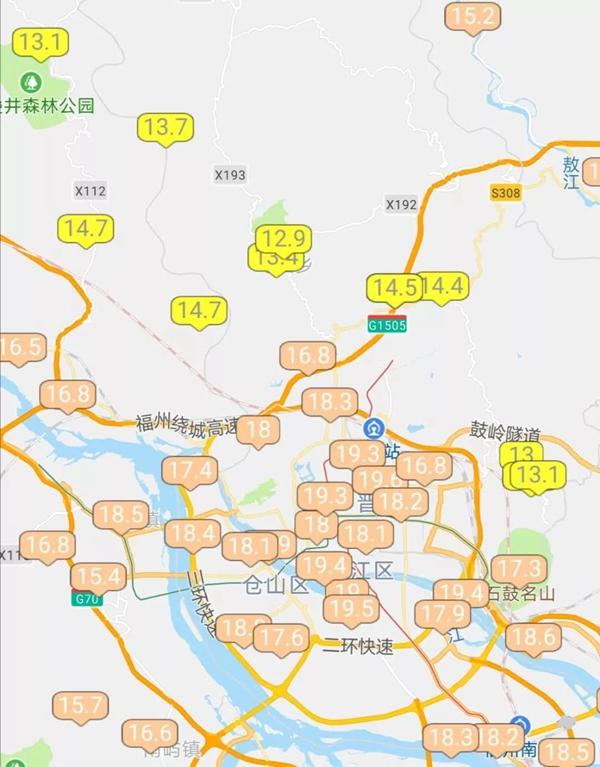Open the 13.7 station marker
This screenshot has width=600, height=767.
click(x=165, y=128)
